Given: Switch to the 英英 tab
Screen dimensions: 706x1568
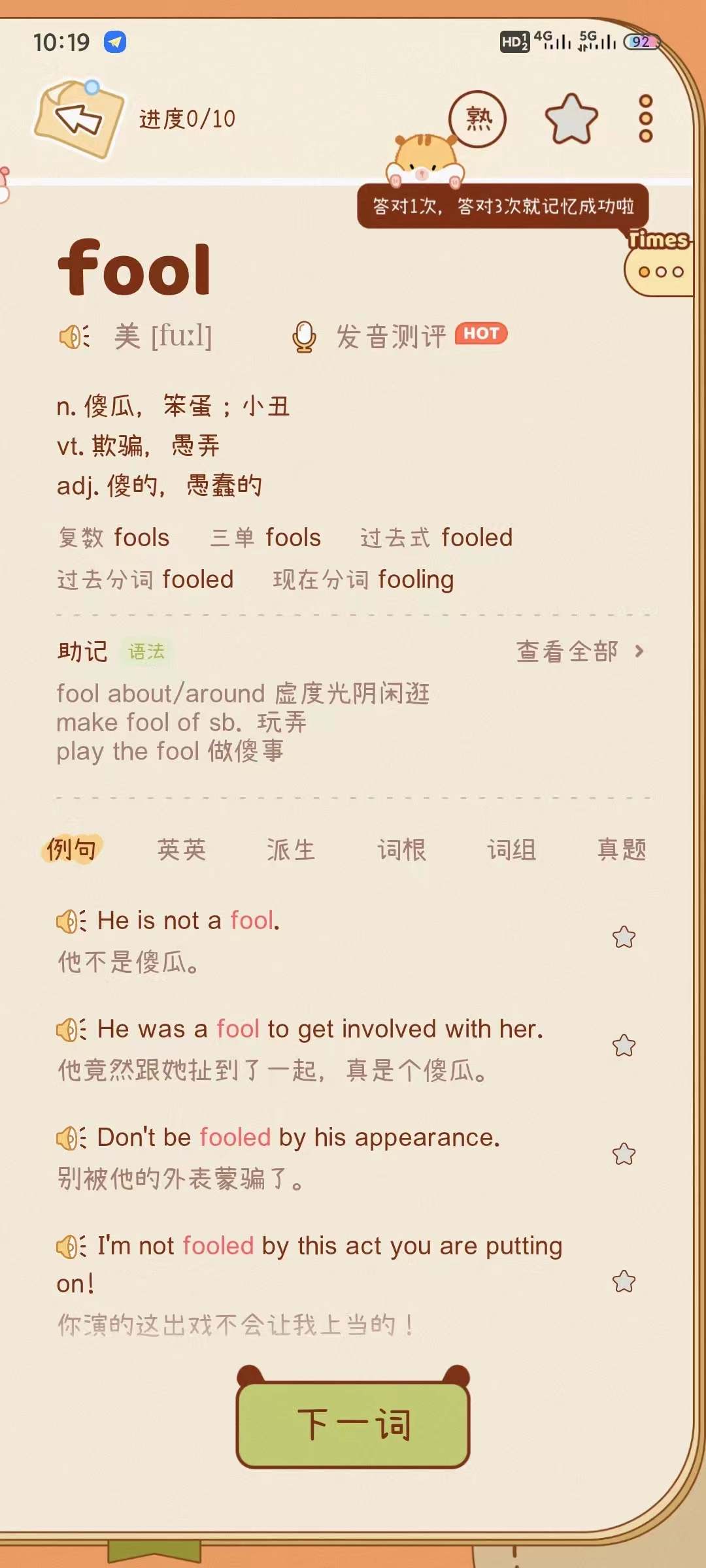Looking at the screenshot, I should click(181, 850).
